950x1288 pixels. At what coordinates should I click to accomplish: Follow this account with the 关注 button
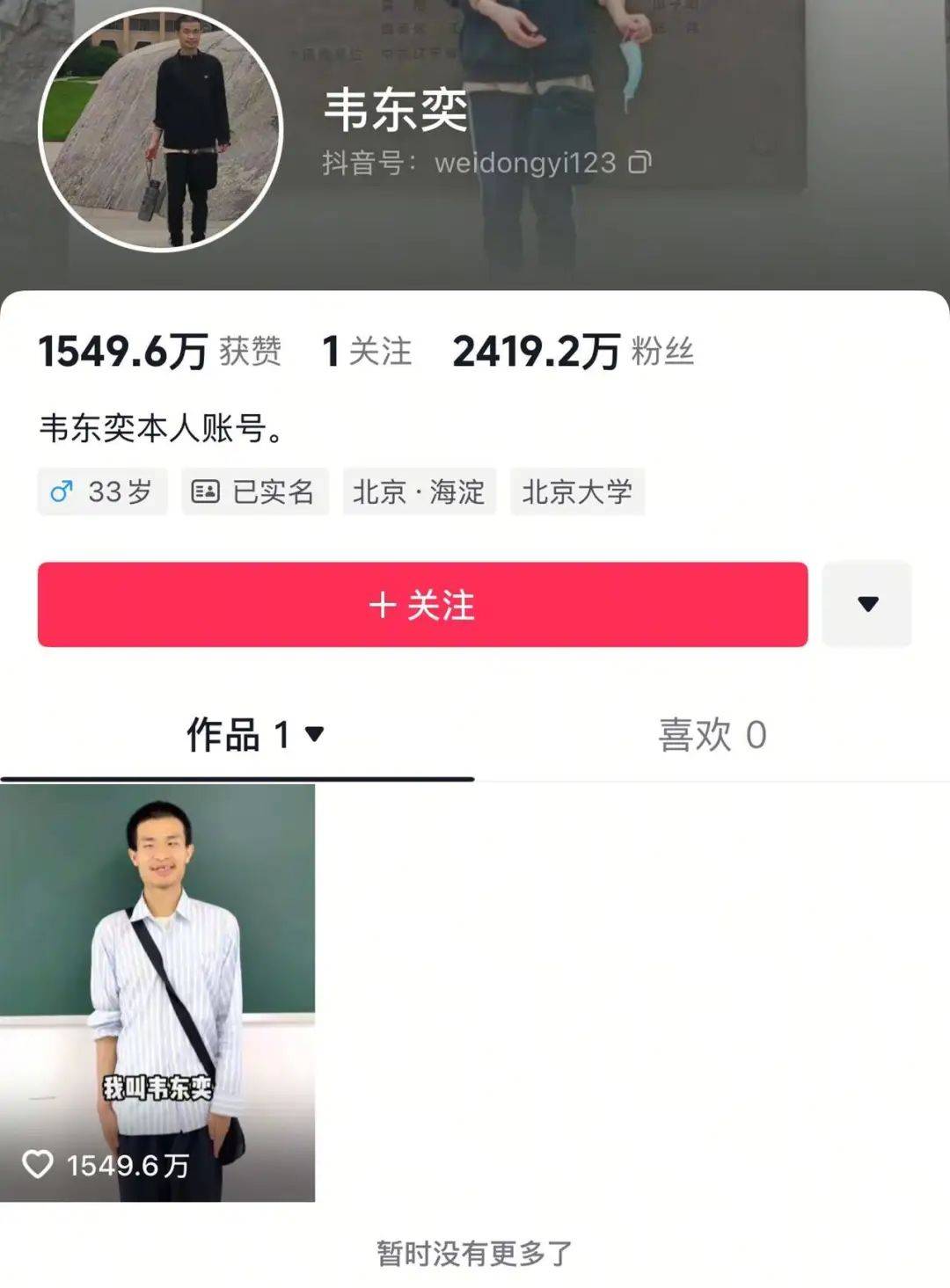point(422,605)
